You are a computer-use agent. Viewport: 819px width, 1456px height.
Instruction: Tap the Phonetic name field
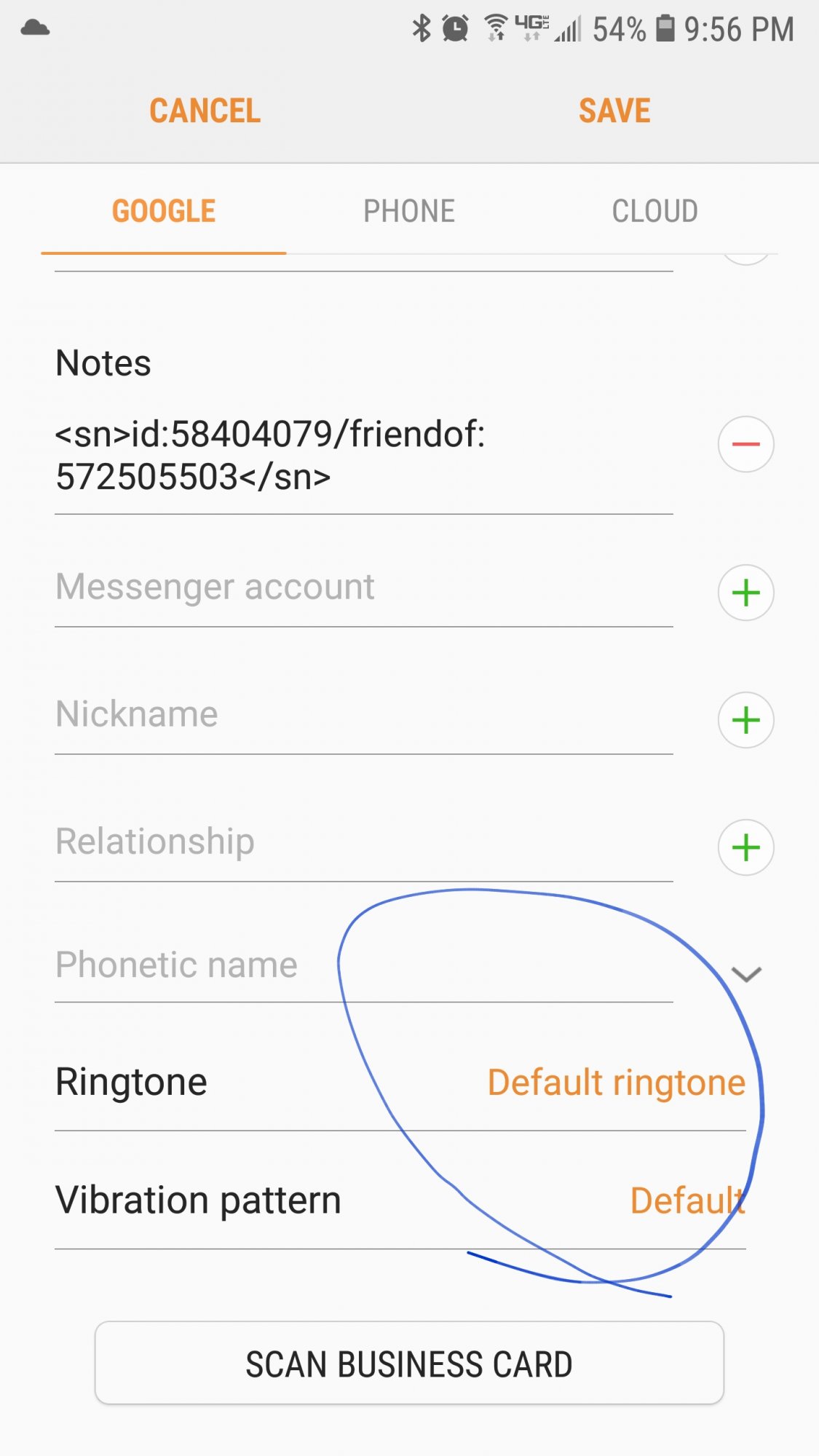click(364, 965)
